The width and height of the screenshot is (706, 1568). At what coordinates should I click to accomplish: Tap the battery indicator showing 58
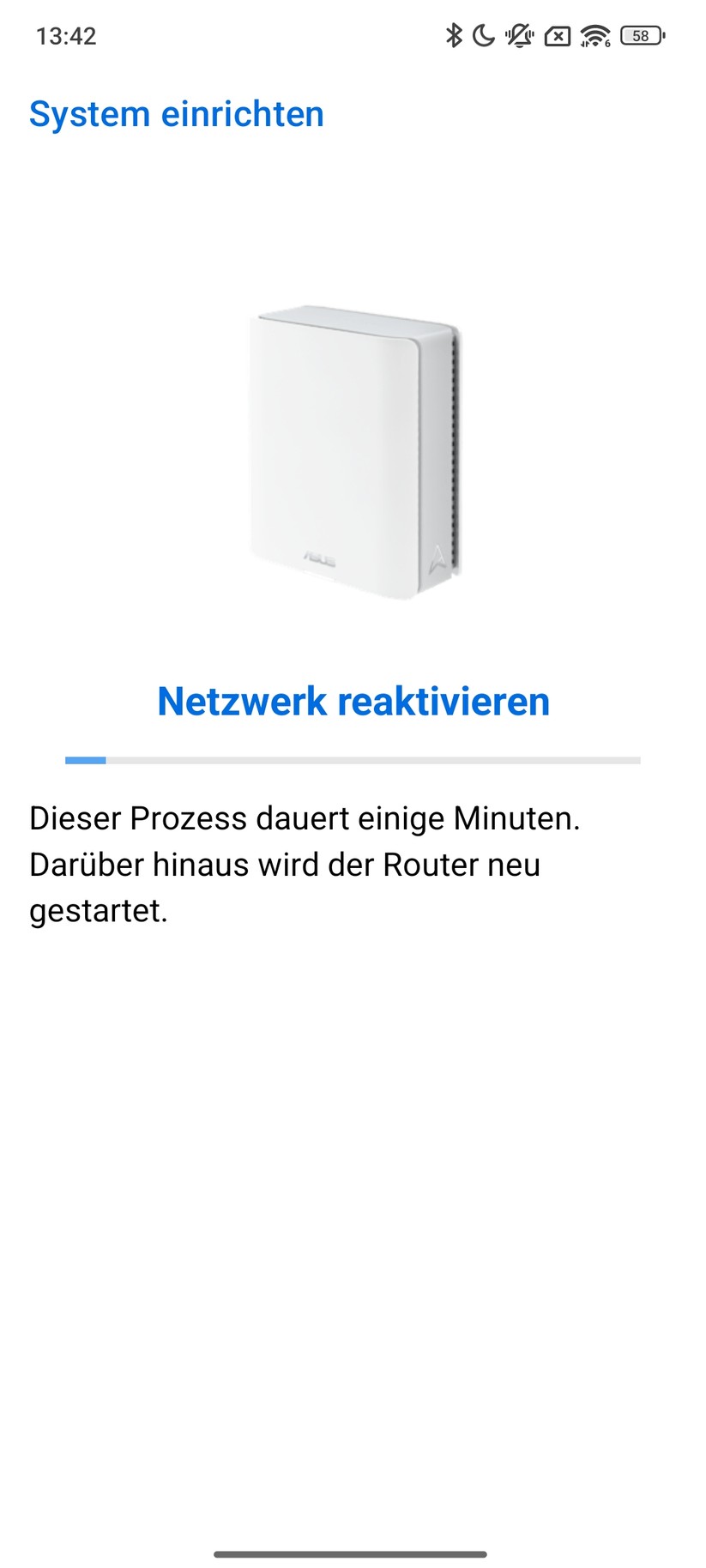pos(640,36)
